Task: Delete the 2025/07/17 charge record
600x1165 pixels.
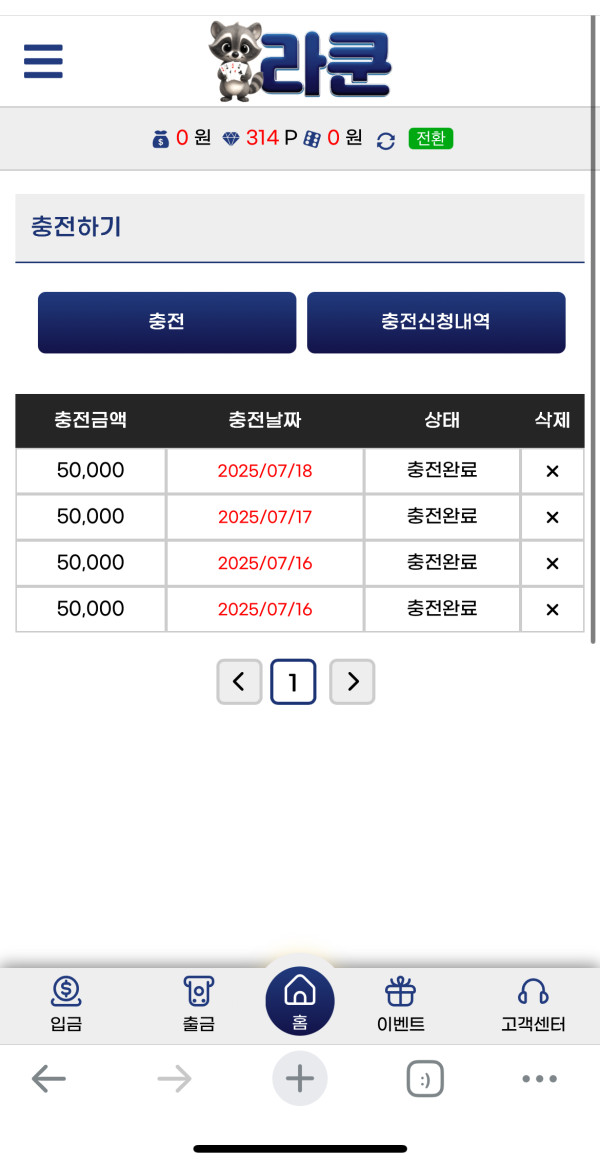Action: coord(552,517)
